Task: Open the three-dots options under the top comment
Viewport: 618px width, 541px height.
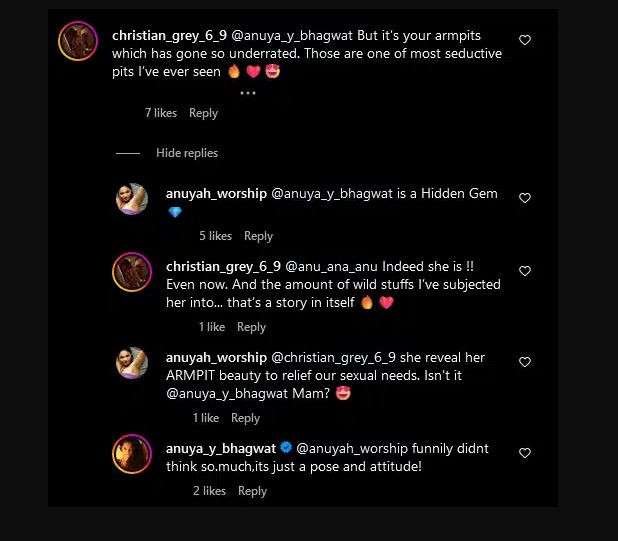Action: [x=248, y=93]
